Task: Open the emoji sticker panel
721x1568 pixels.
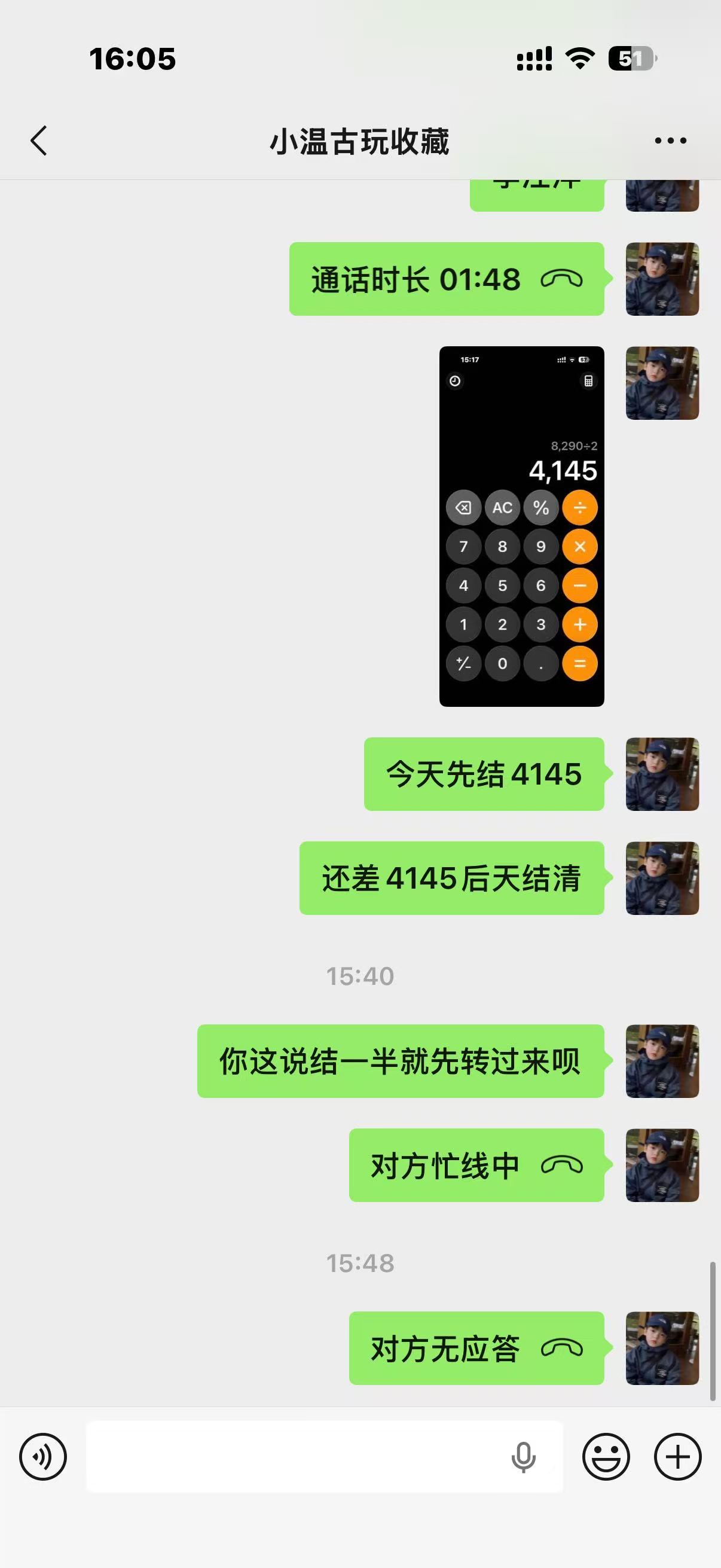Action: tap(606, 1457)
